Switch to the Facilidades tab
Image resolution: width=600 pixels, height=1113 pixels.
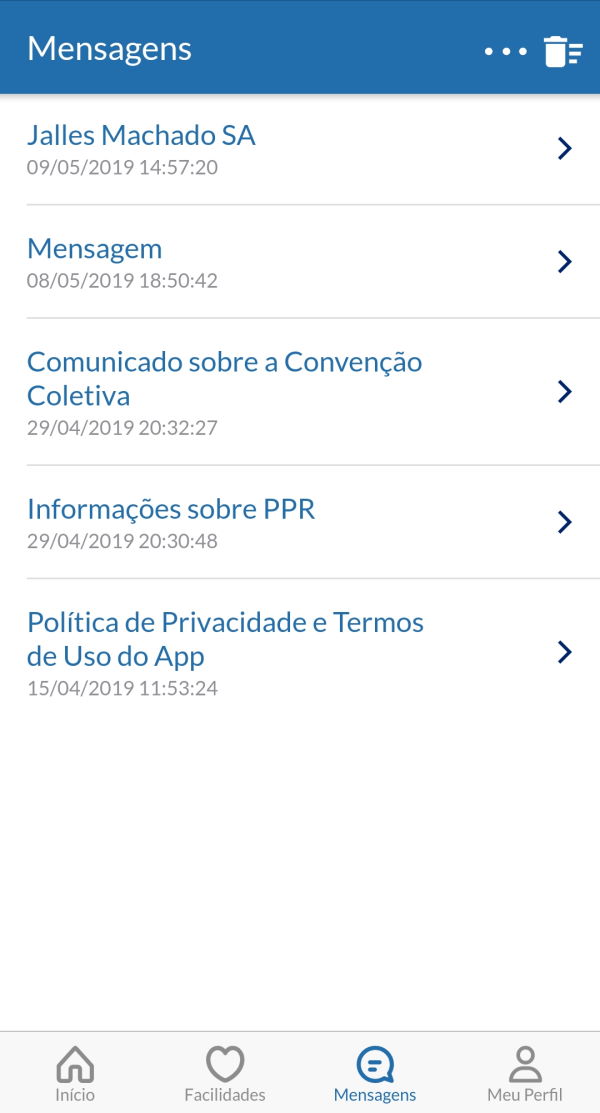click(225, 1074)
